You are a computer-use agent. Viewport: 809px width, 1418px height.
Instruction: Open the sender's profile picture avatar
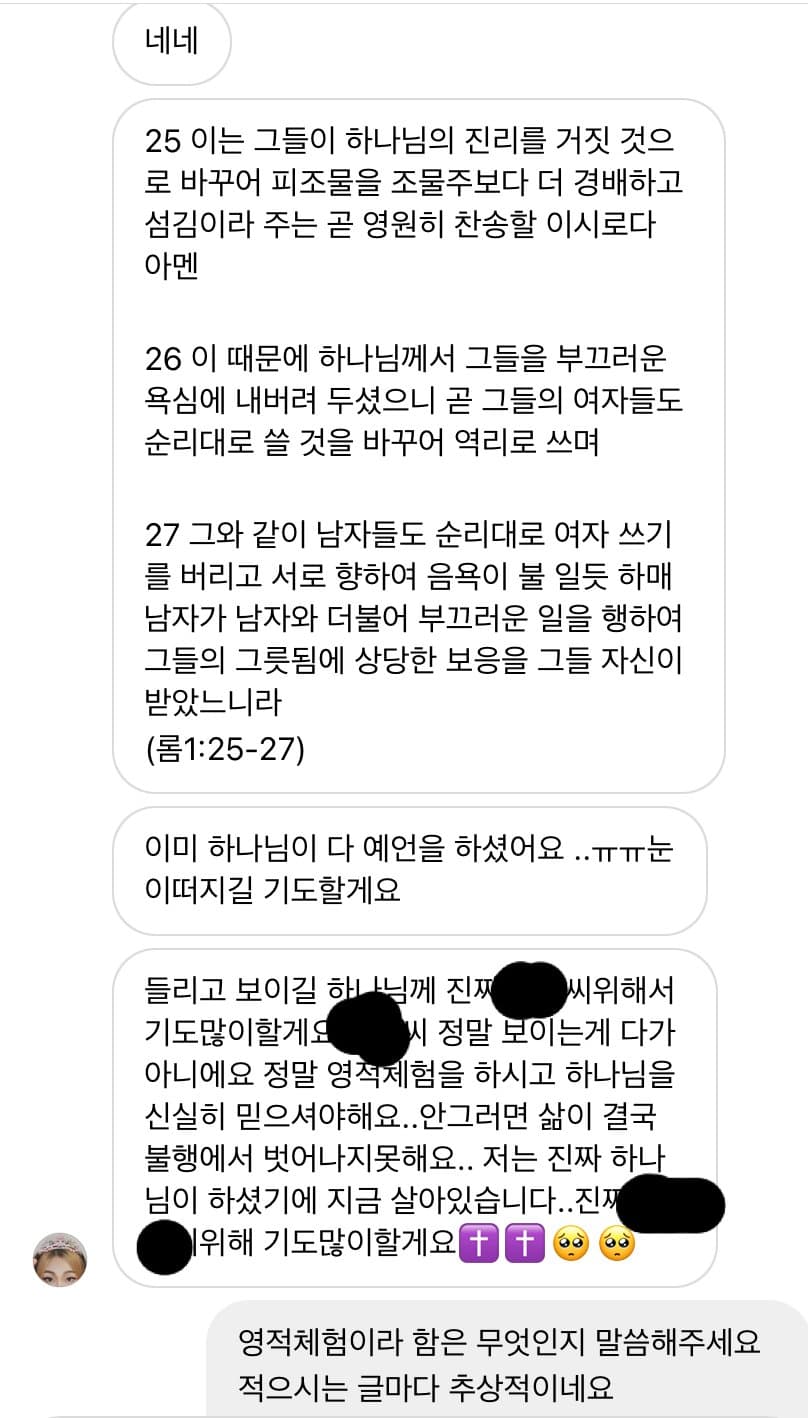click(x=60, y=1259)
